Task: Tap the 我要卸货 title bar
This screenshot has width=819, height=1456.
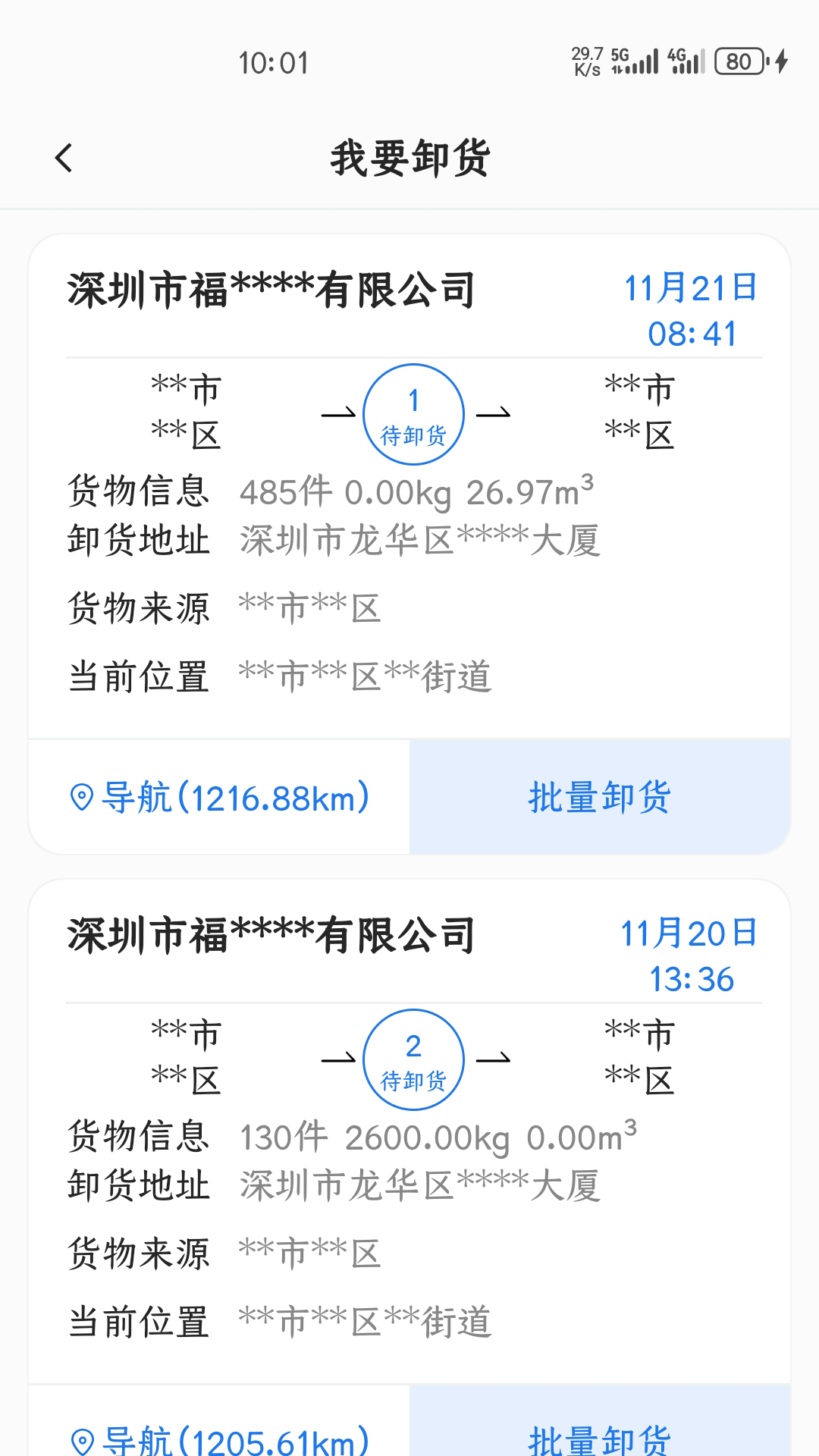Action: tap(409, 157)
